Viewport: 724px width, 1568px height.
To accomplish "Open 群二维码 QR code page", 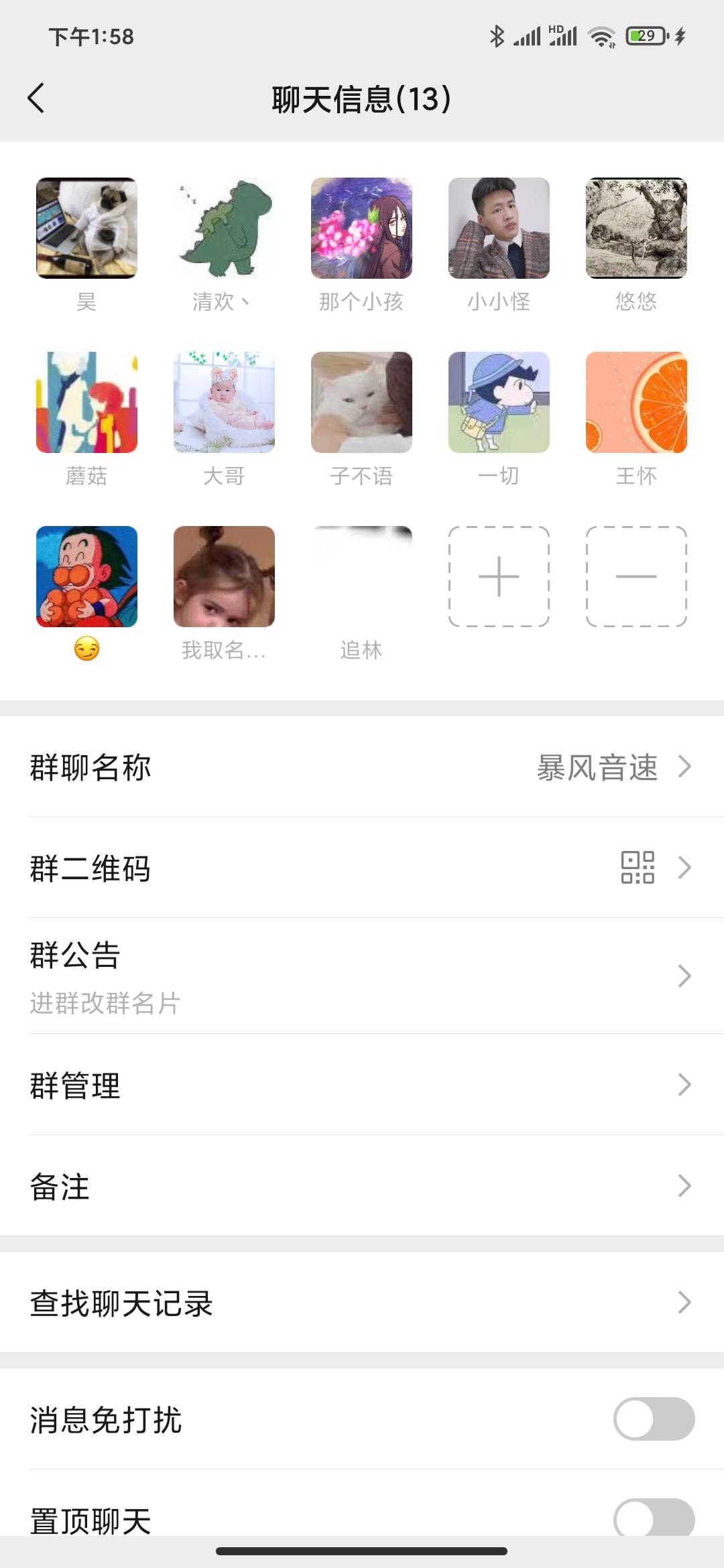I will click(362, 868).
